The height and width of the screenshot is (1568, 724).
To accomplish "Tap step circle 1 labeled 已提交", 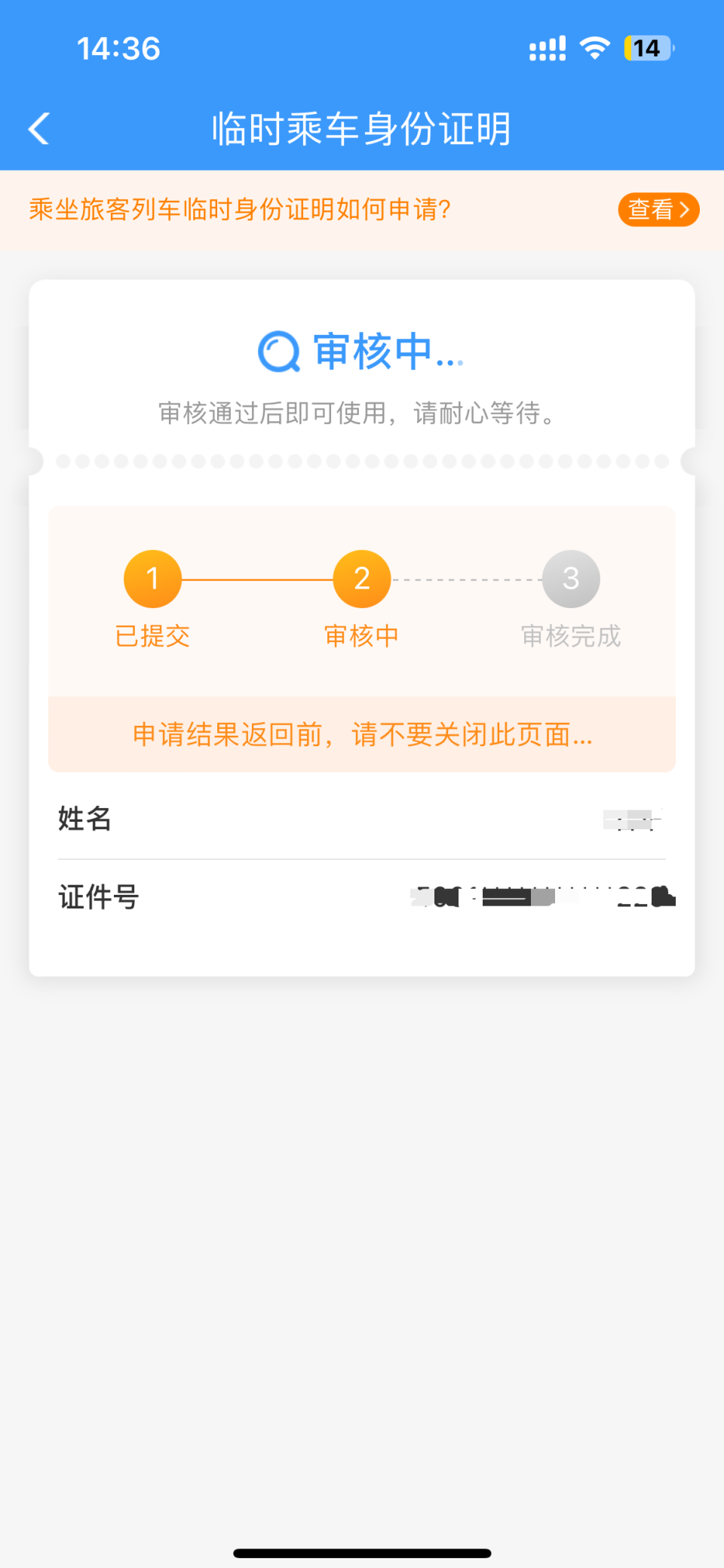I will (x=152, y=579).
